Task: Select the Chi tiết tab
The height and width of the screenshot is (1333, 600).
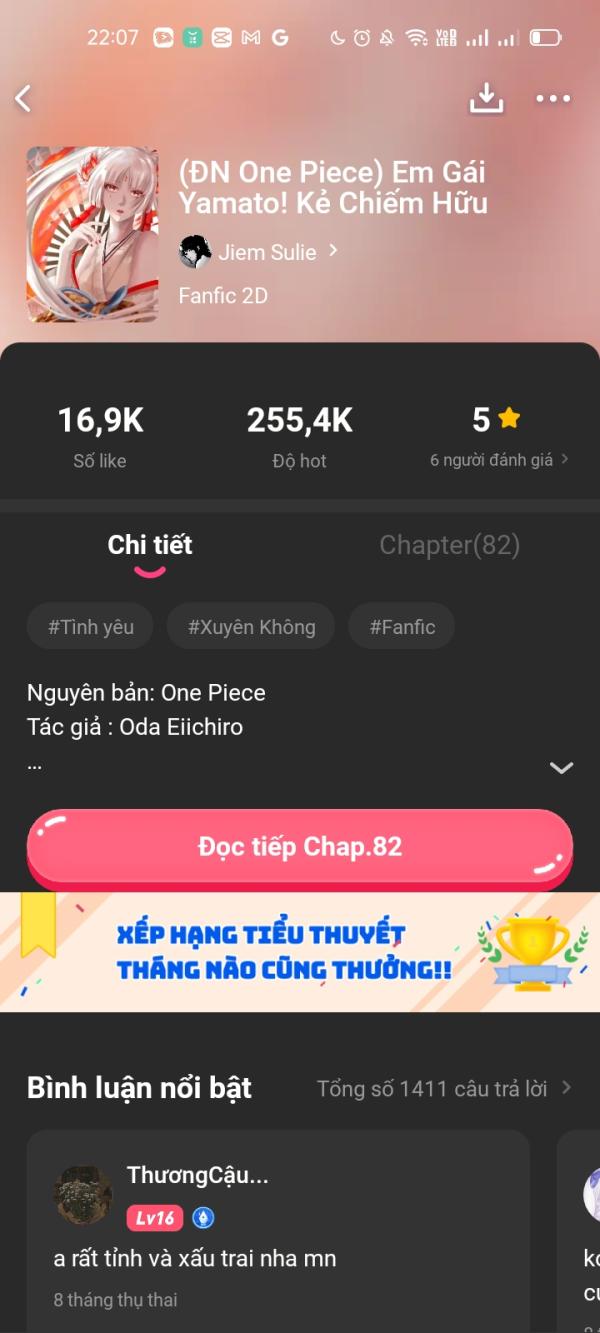Action: (150, 545)
